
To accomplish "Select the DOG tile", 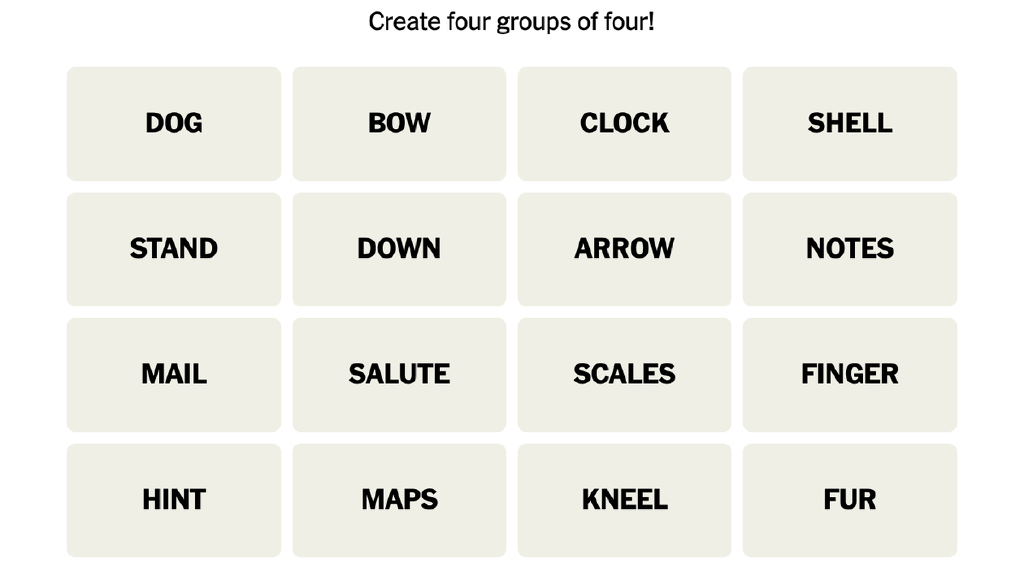I will coord(174,124).
